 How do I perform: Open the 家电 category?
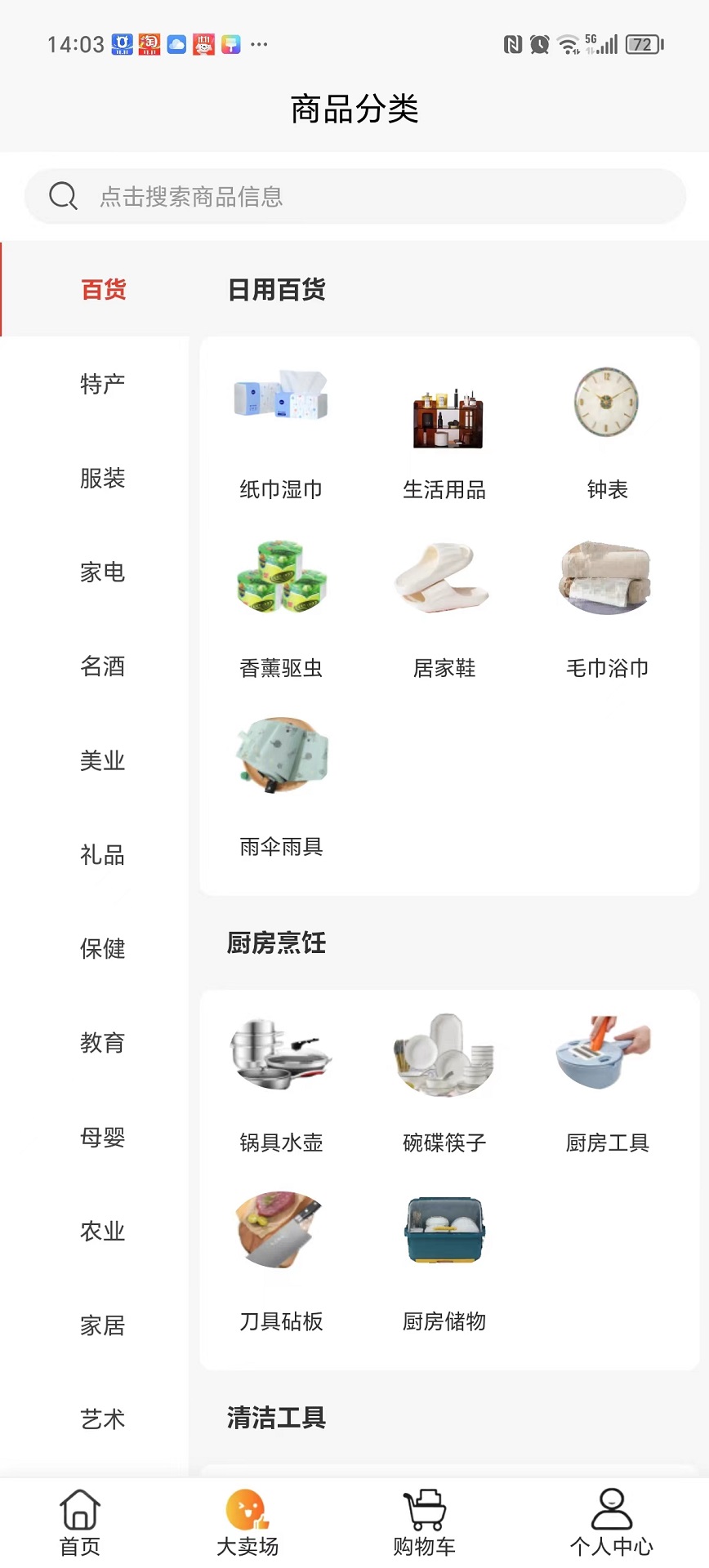pyautogui.click(x=103, y=572)
